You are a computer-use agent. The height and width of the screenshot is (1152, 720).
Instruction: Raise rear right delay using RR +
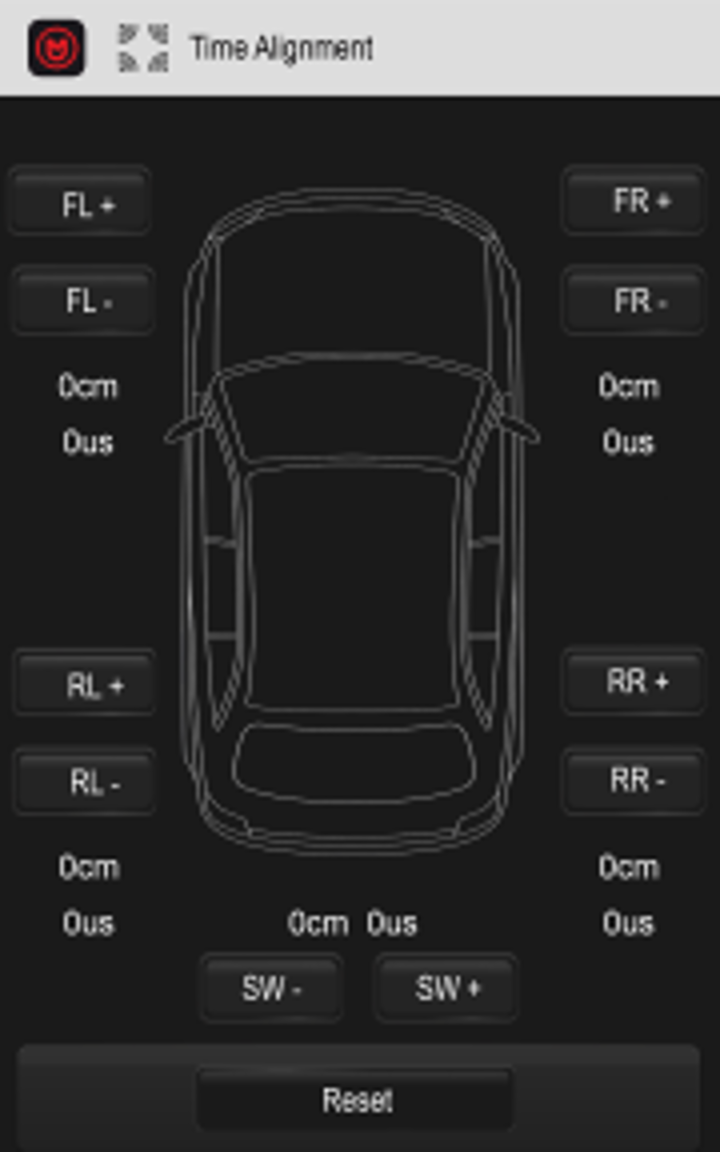pyautogui.click(x=634, y=682)
